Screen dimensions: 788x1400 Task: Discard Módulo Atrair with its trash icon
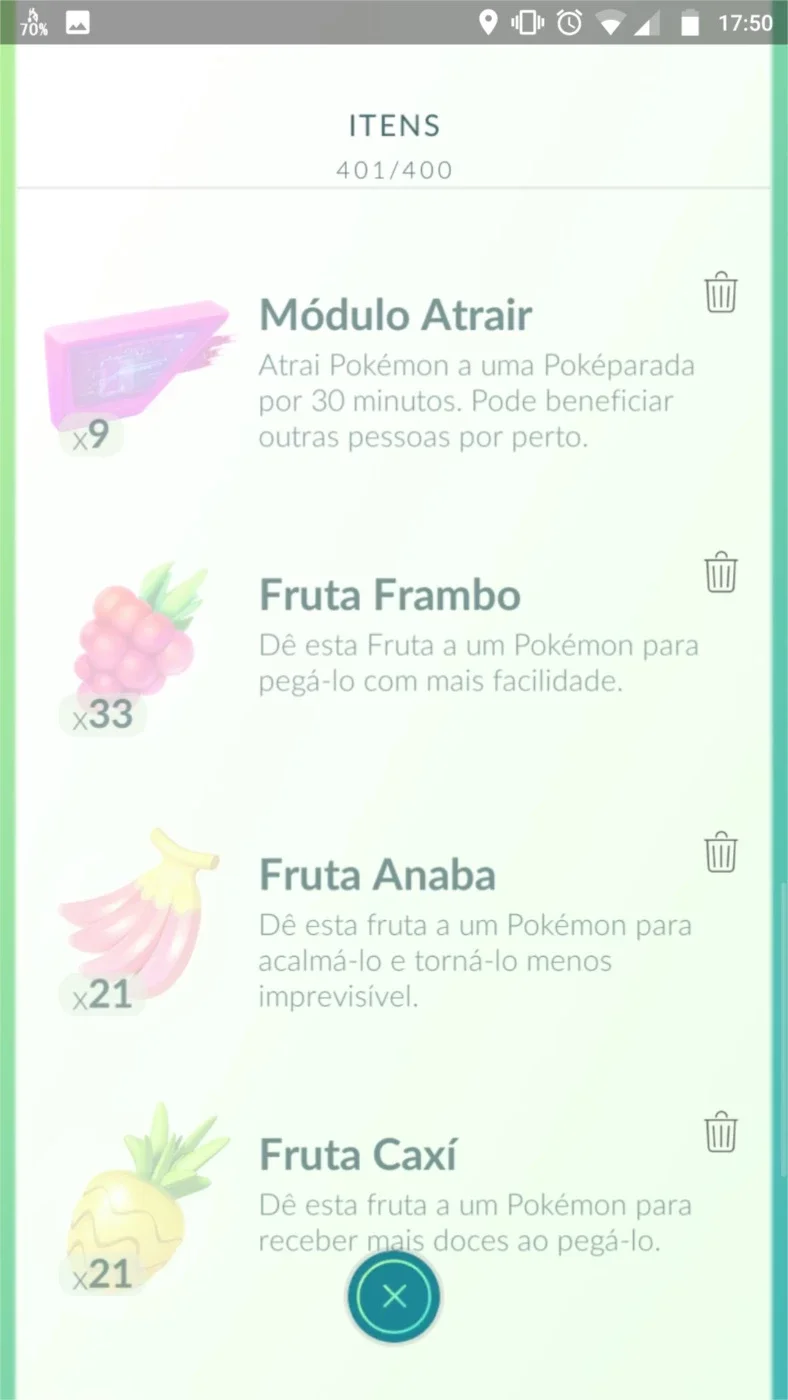pos(720,293)
